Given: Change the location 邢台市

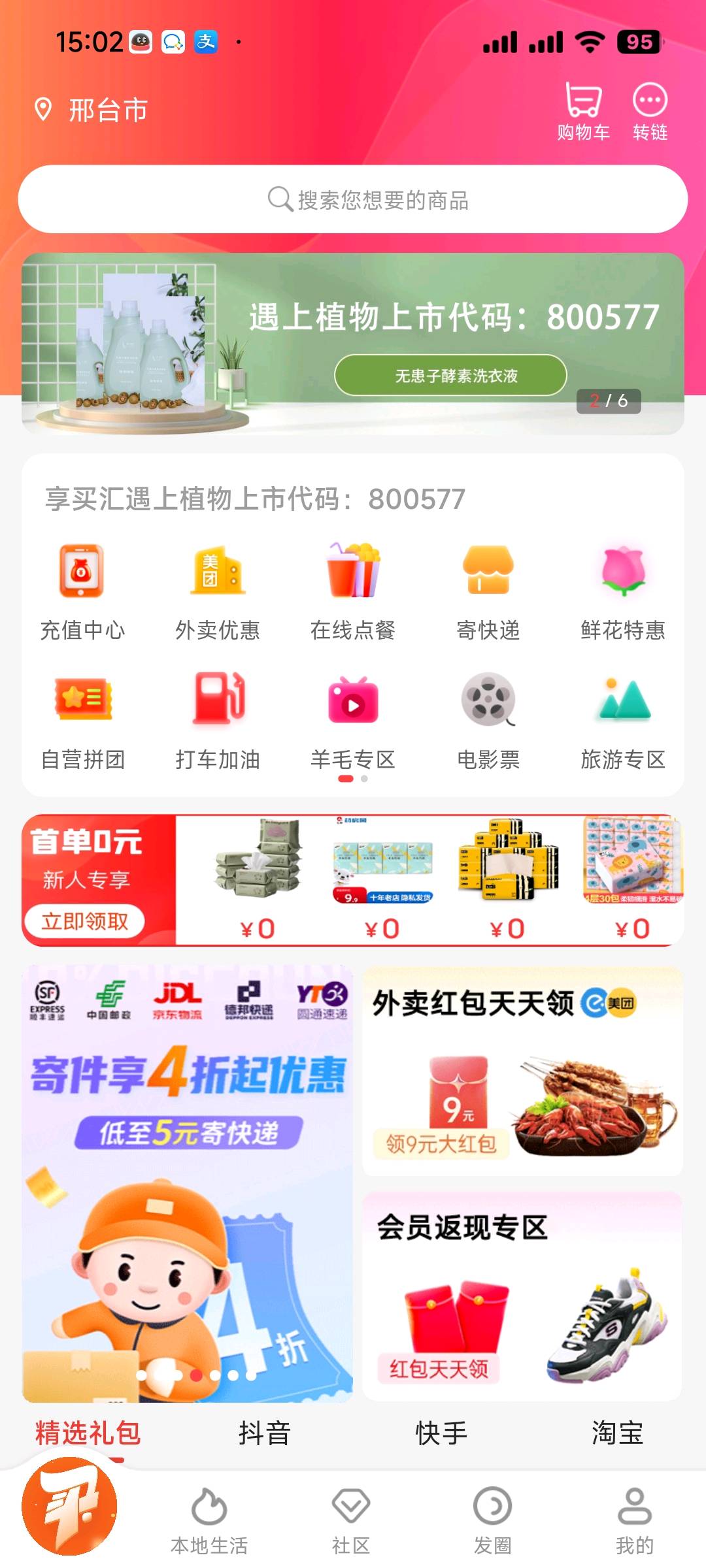Looking at the screenshot, I should coord(92,110).
